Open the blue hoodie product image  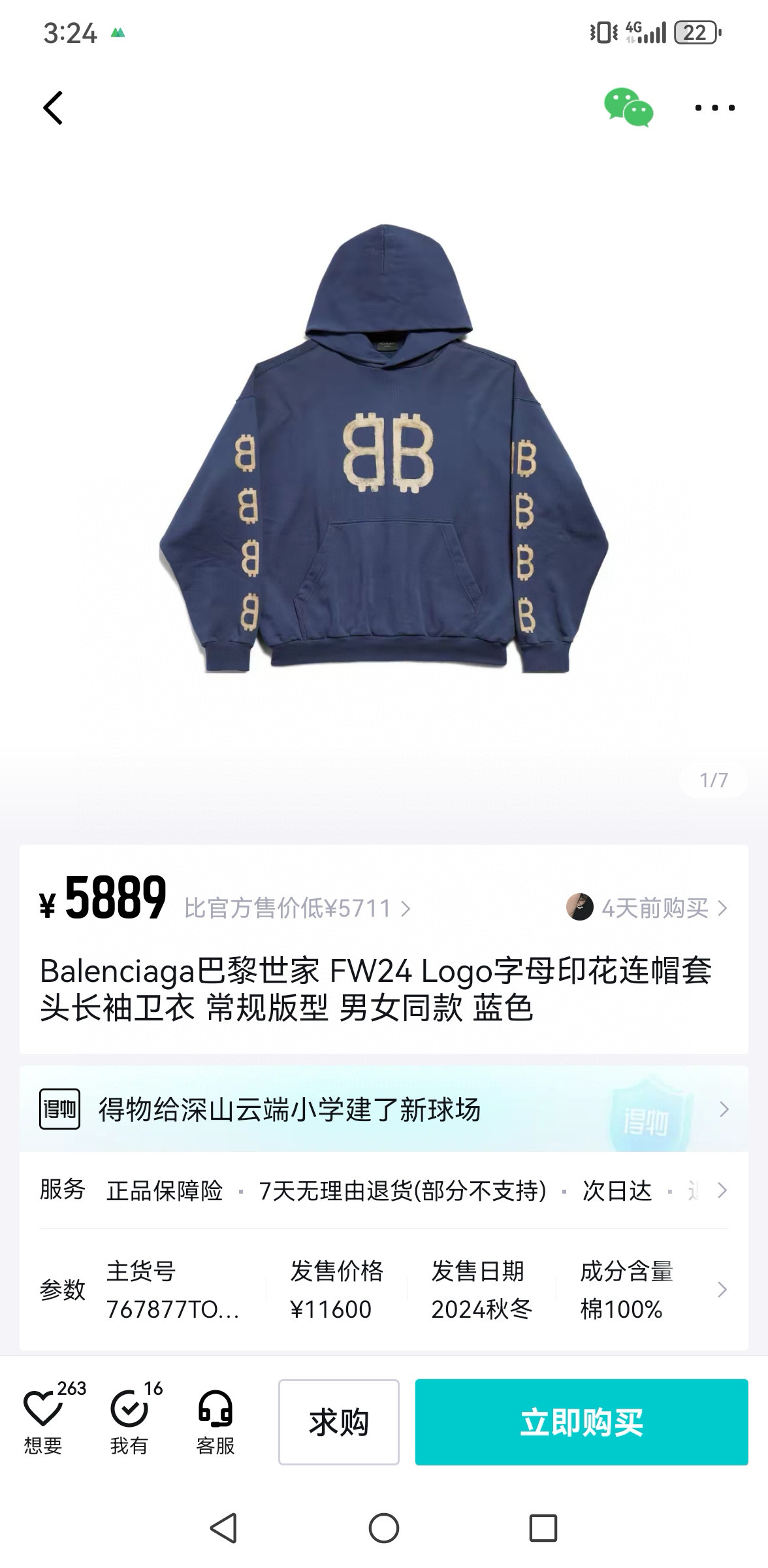[384, 451]
